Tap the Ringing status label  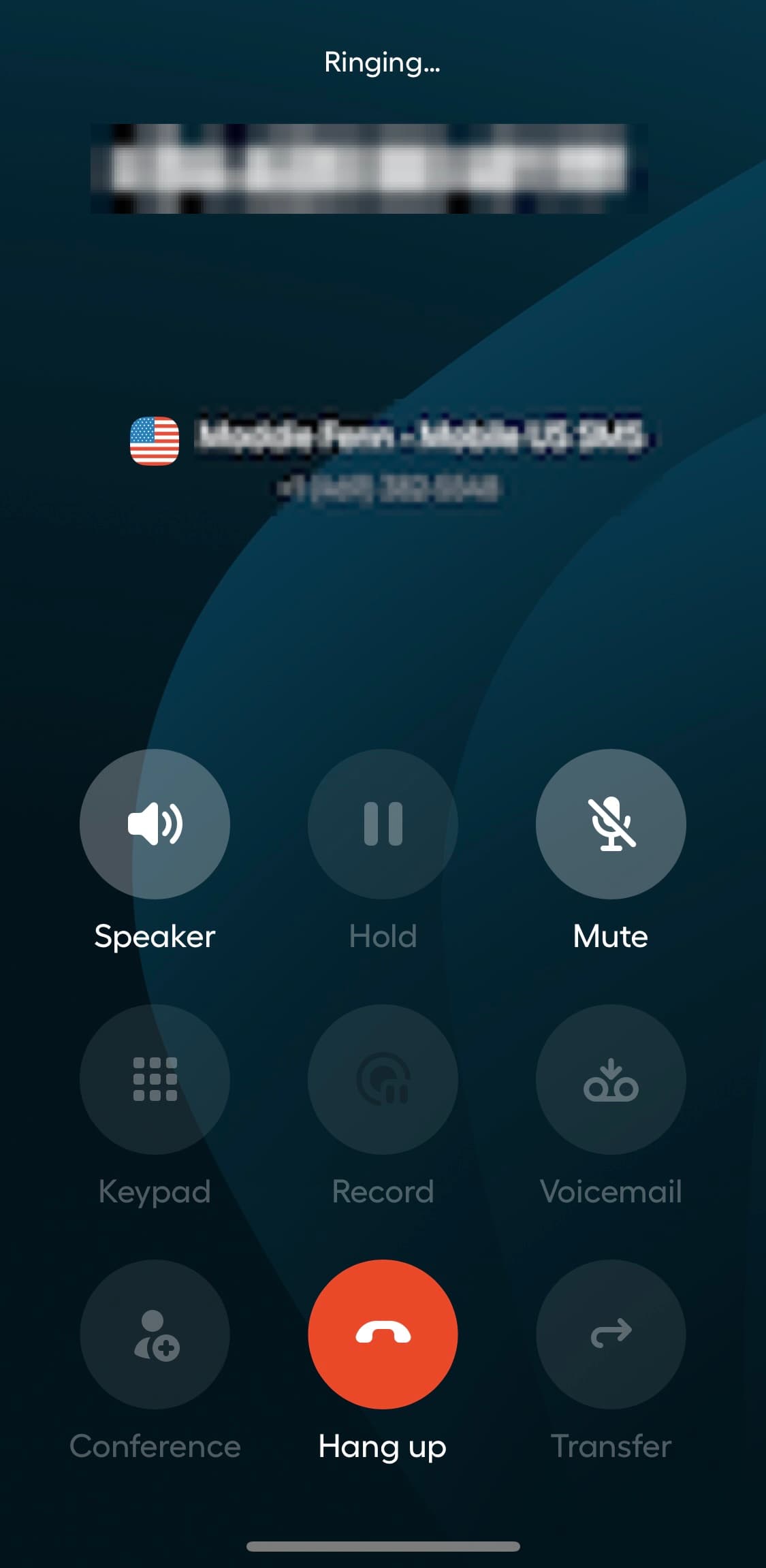[382, 64]
